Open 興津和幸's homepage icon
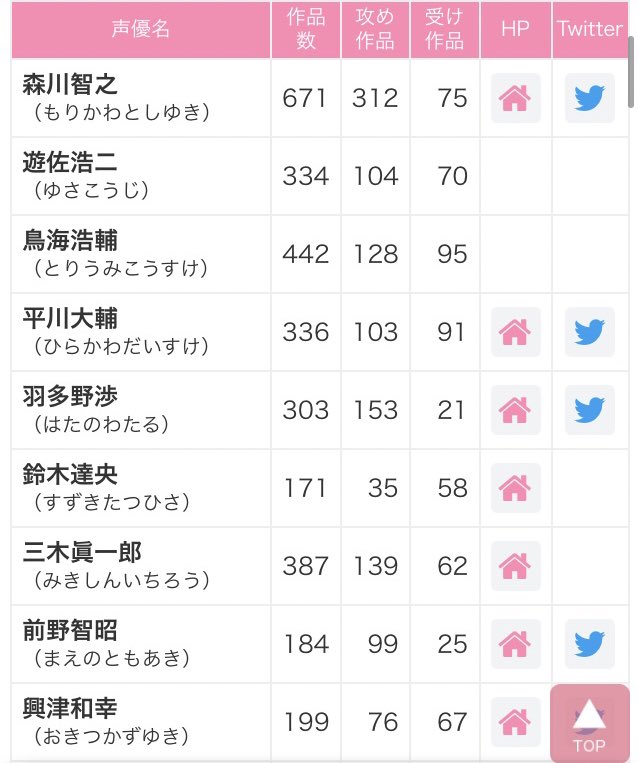639x763 pixels. pyautogui.click(x=515, y=722)
